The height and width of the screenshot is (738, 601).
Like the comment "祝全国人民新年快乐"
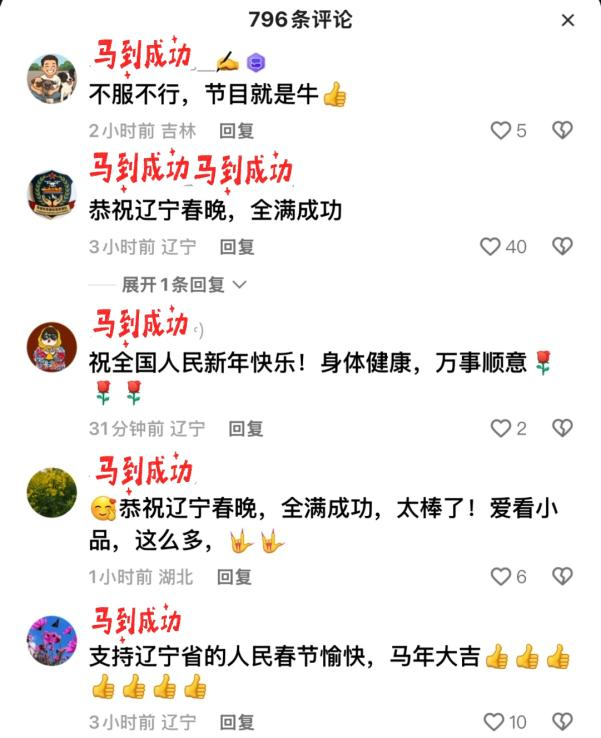click(x=501, y=428)
